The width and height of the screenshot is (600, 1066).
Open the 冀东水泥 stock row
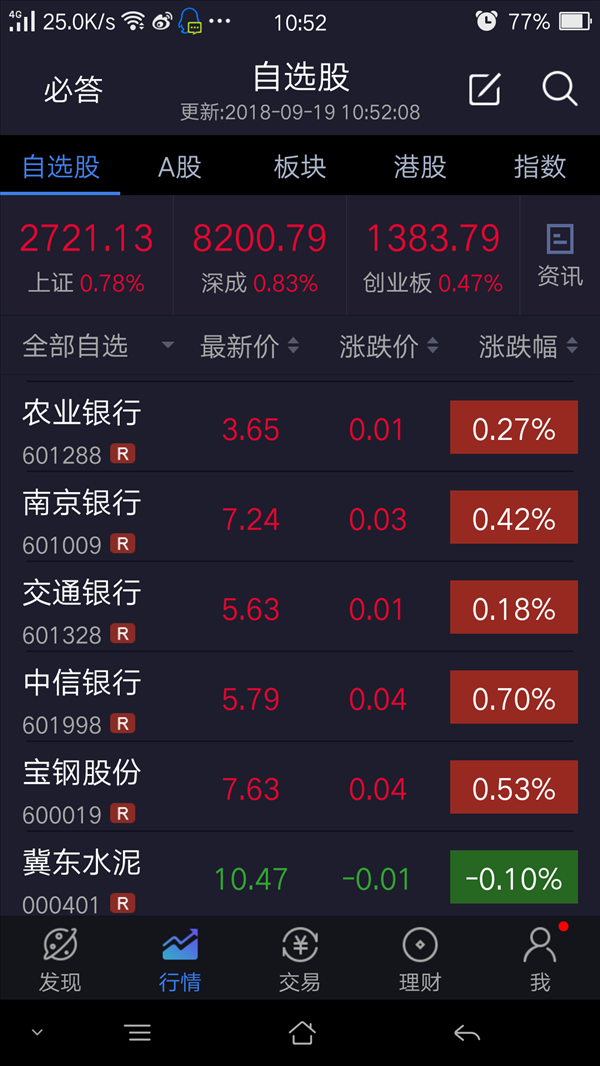300,875
